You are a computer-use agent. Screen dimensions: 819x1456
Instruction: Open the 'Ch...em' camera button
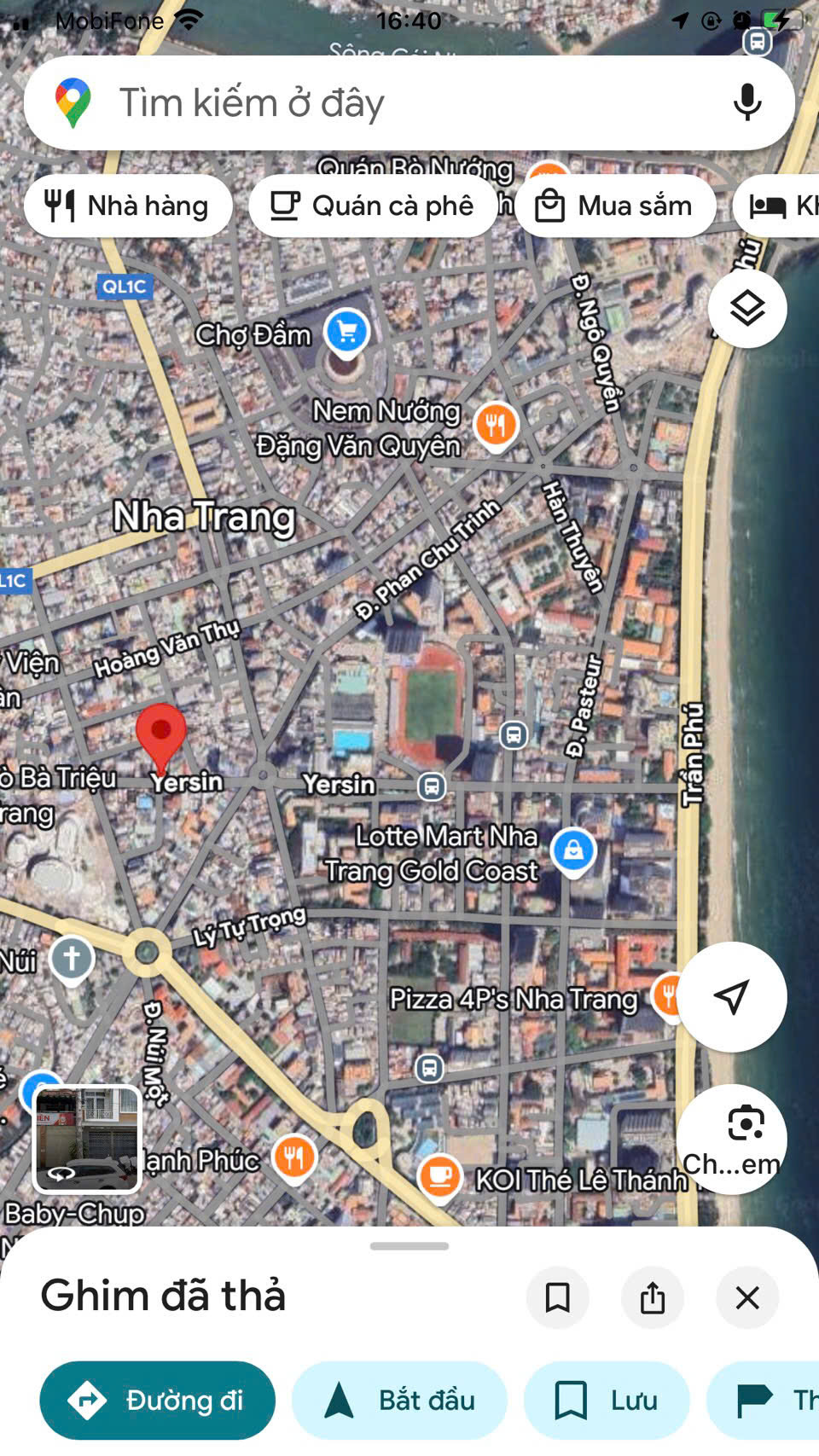(x=731, y=1138)
